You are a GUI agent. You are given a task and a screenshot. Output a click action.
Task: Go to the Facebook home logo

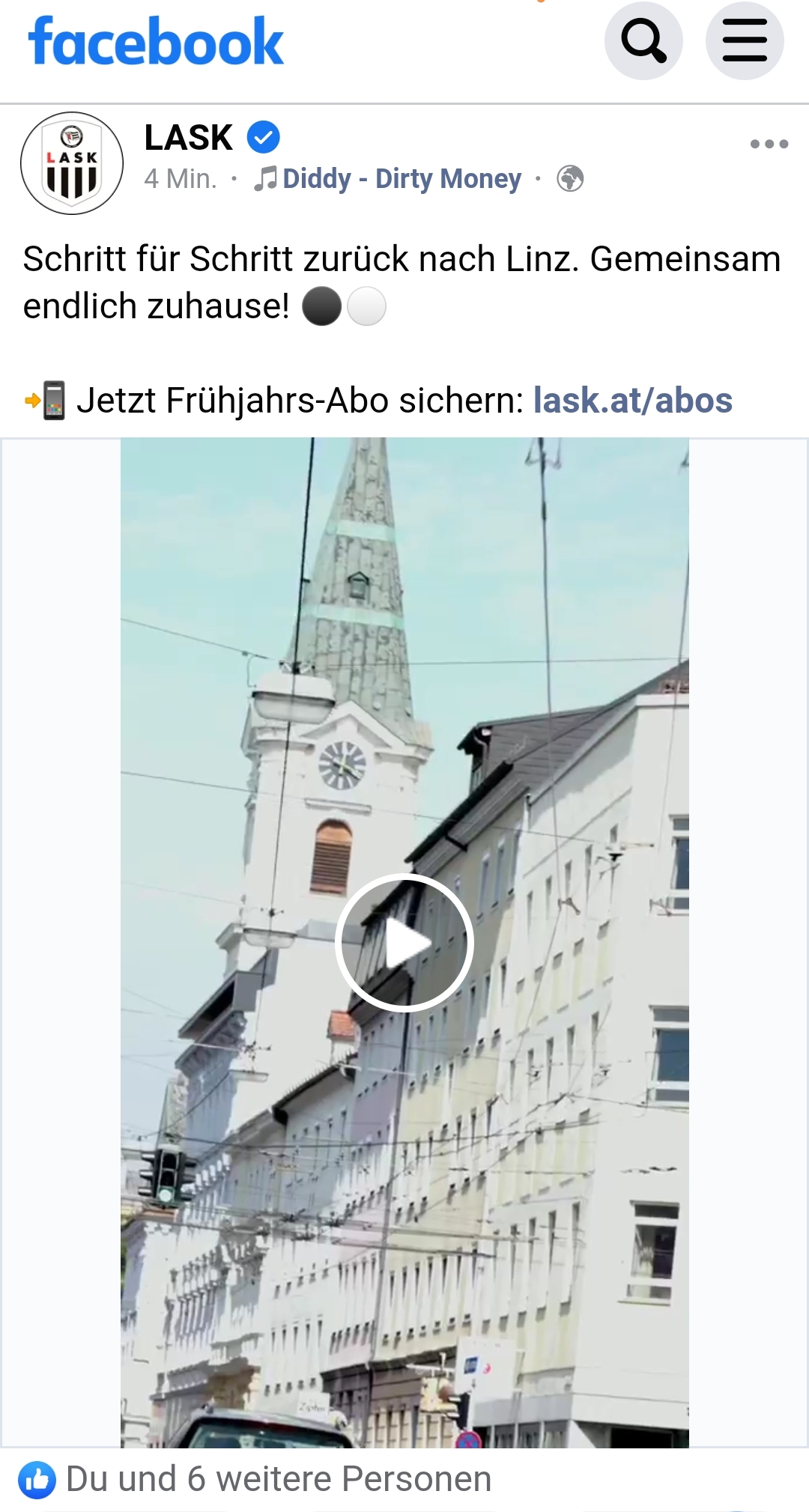(x=156, y=42)
